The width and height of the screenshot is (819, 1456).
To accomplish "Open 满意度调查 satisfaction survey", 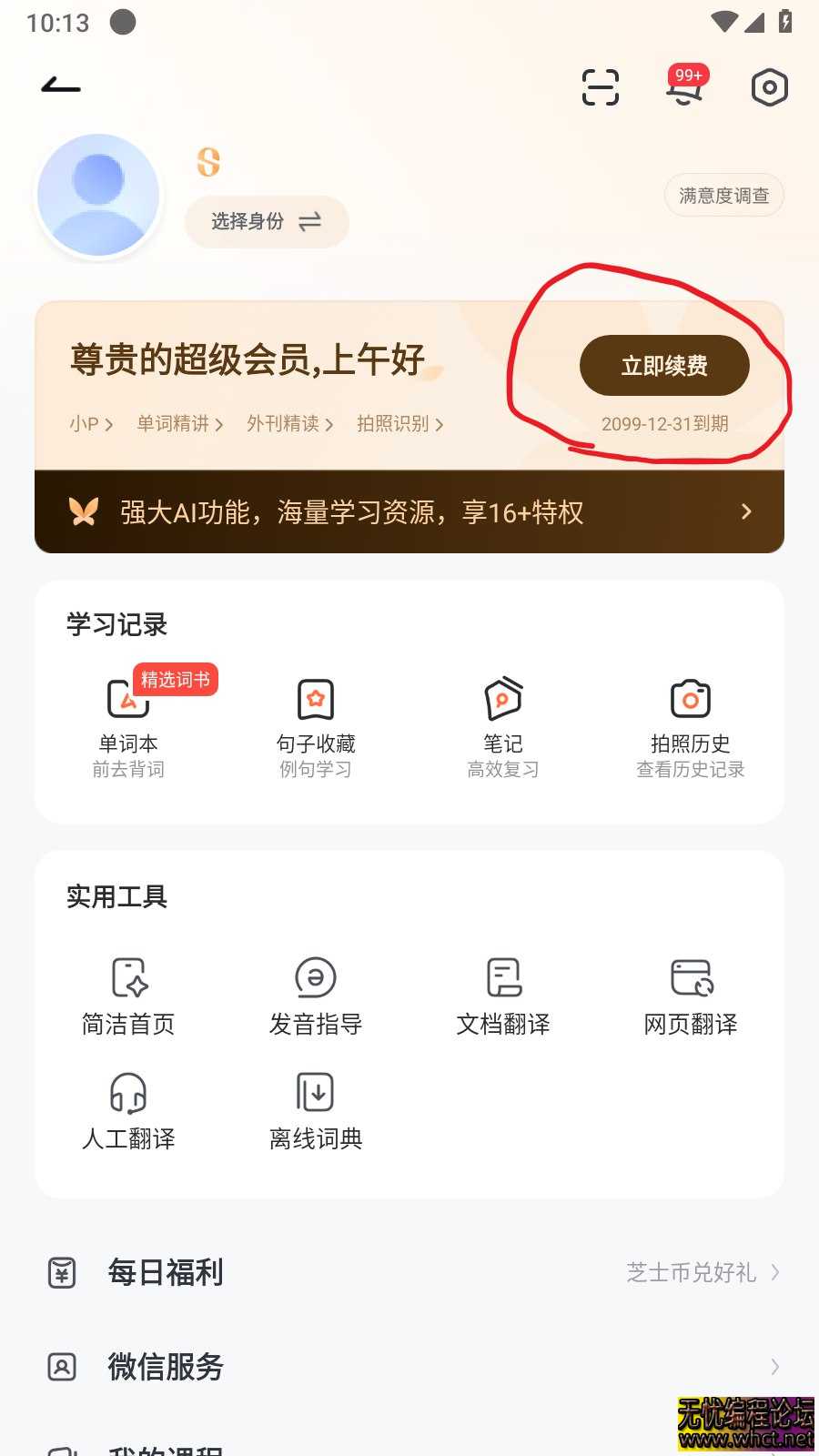I will coord(723,195).
